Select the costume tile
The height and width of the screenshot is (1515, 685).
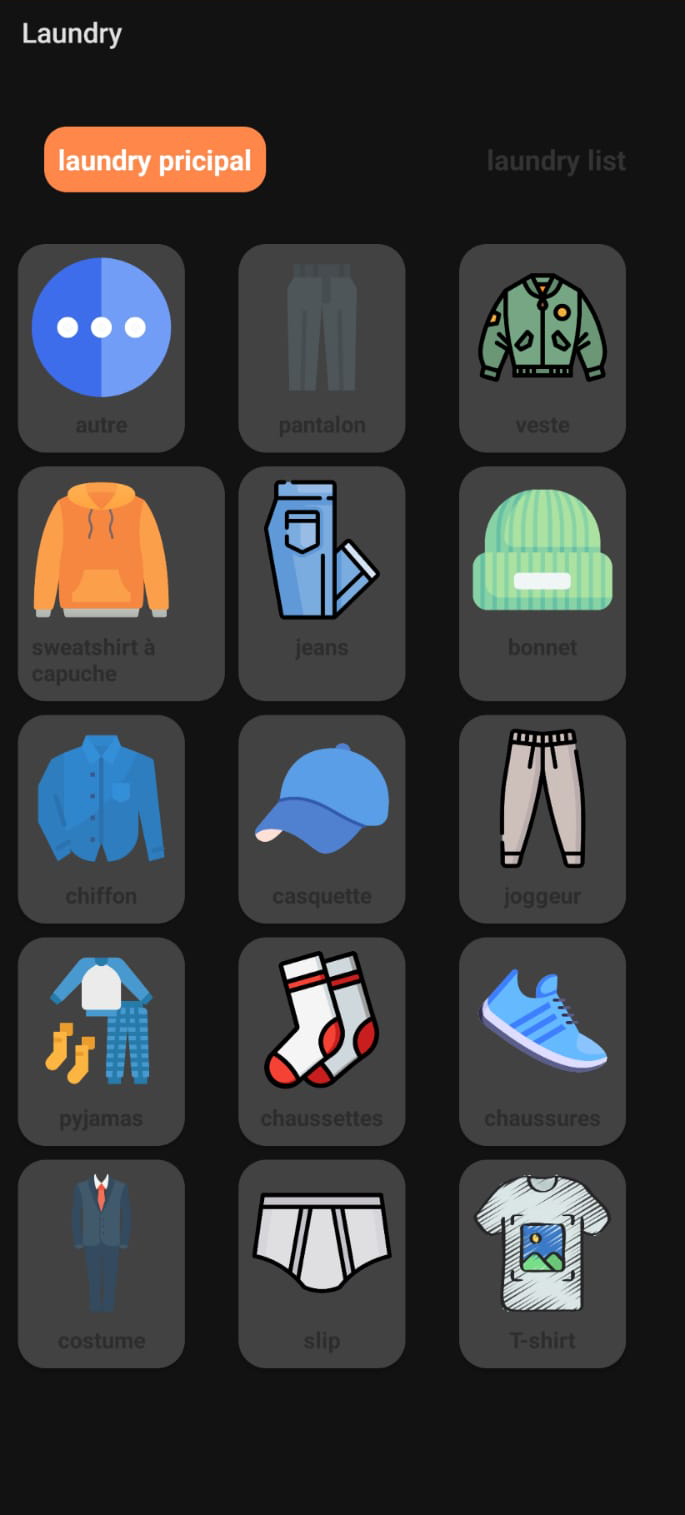(x=101, y=1263)
